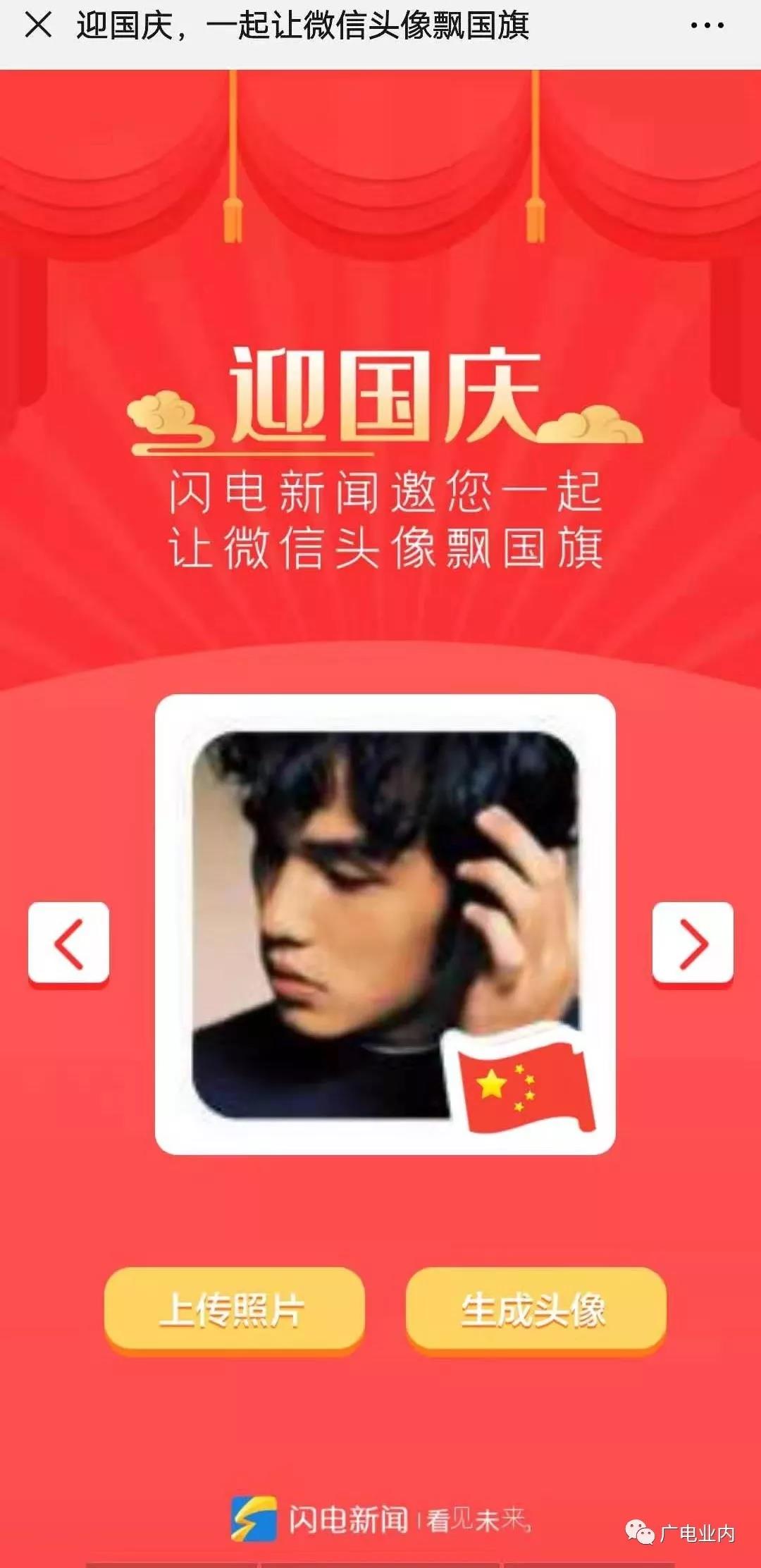Show the next flag avatar style

[693, 943]
